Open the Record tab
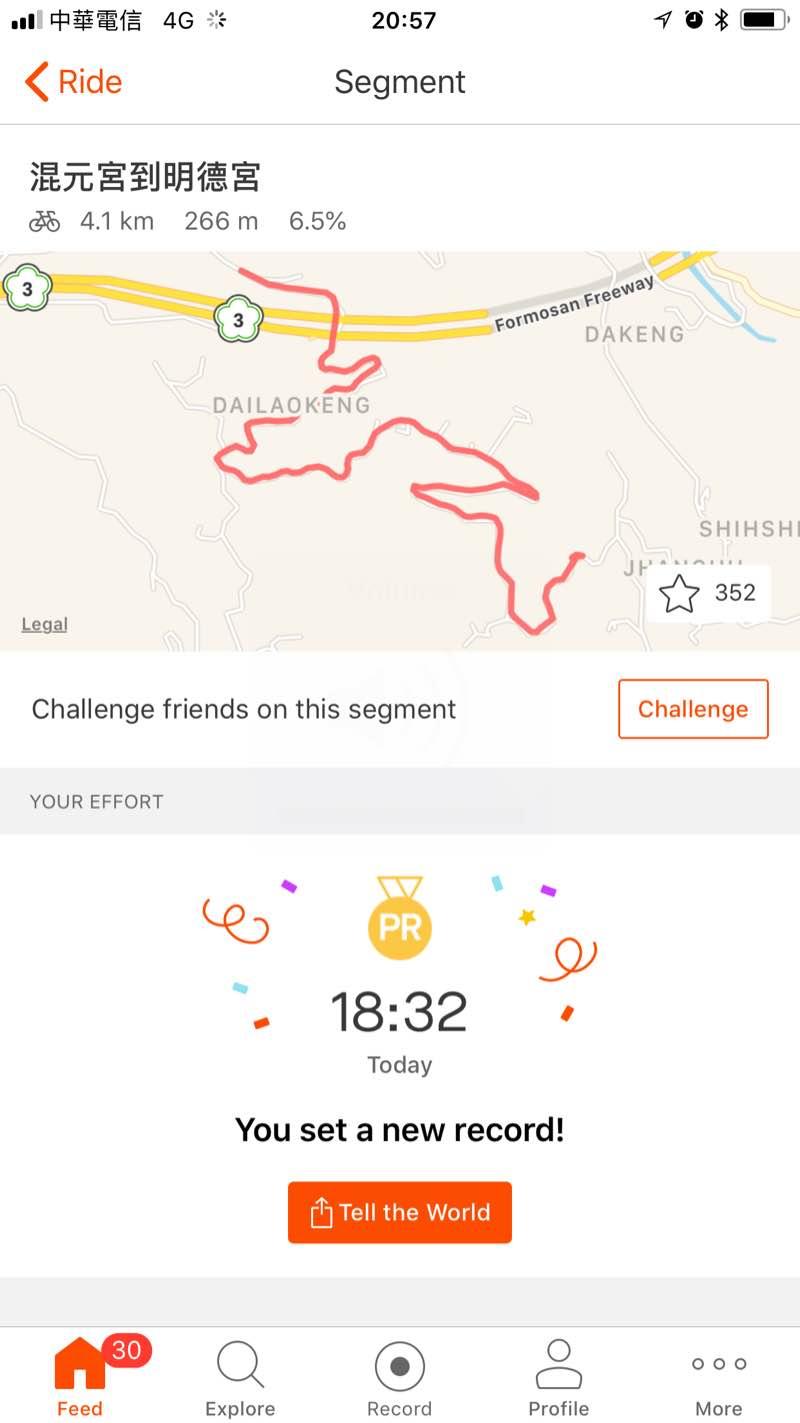Screen dimensions: 800x1423 click(399, 1378)
